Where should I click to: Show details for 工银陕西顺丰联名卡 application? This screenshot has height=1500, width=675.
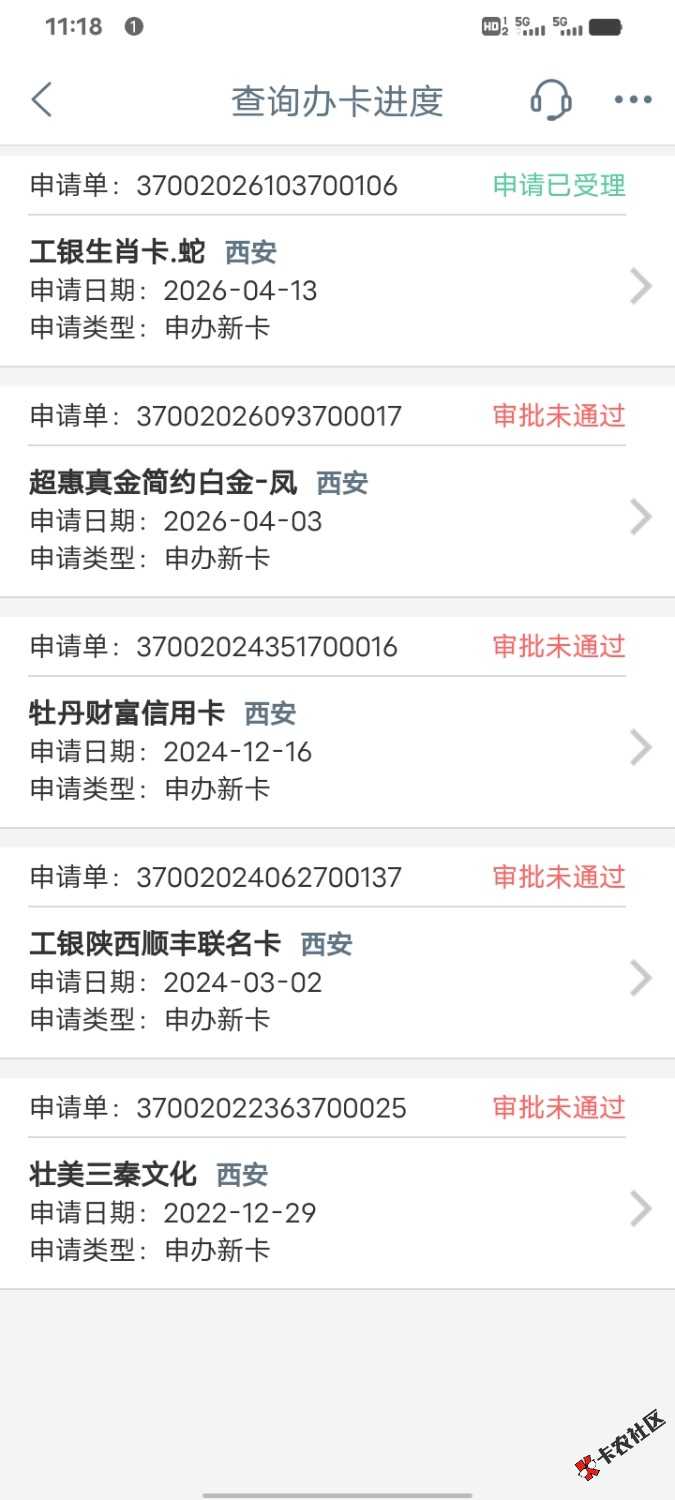coord(337,980)
